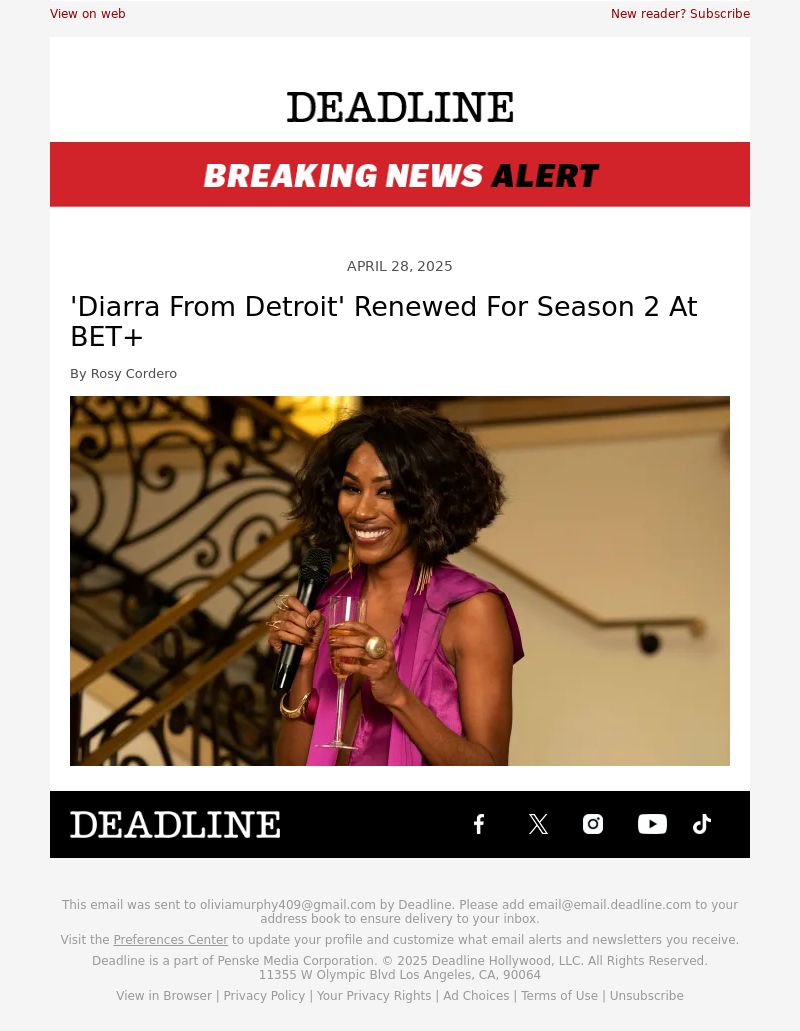The width and height of the screenshot is (800, 1031).
Task: Open Your Privacy Rights link
Action: 374,996
